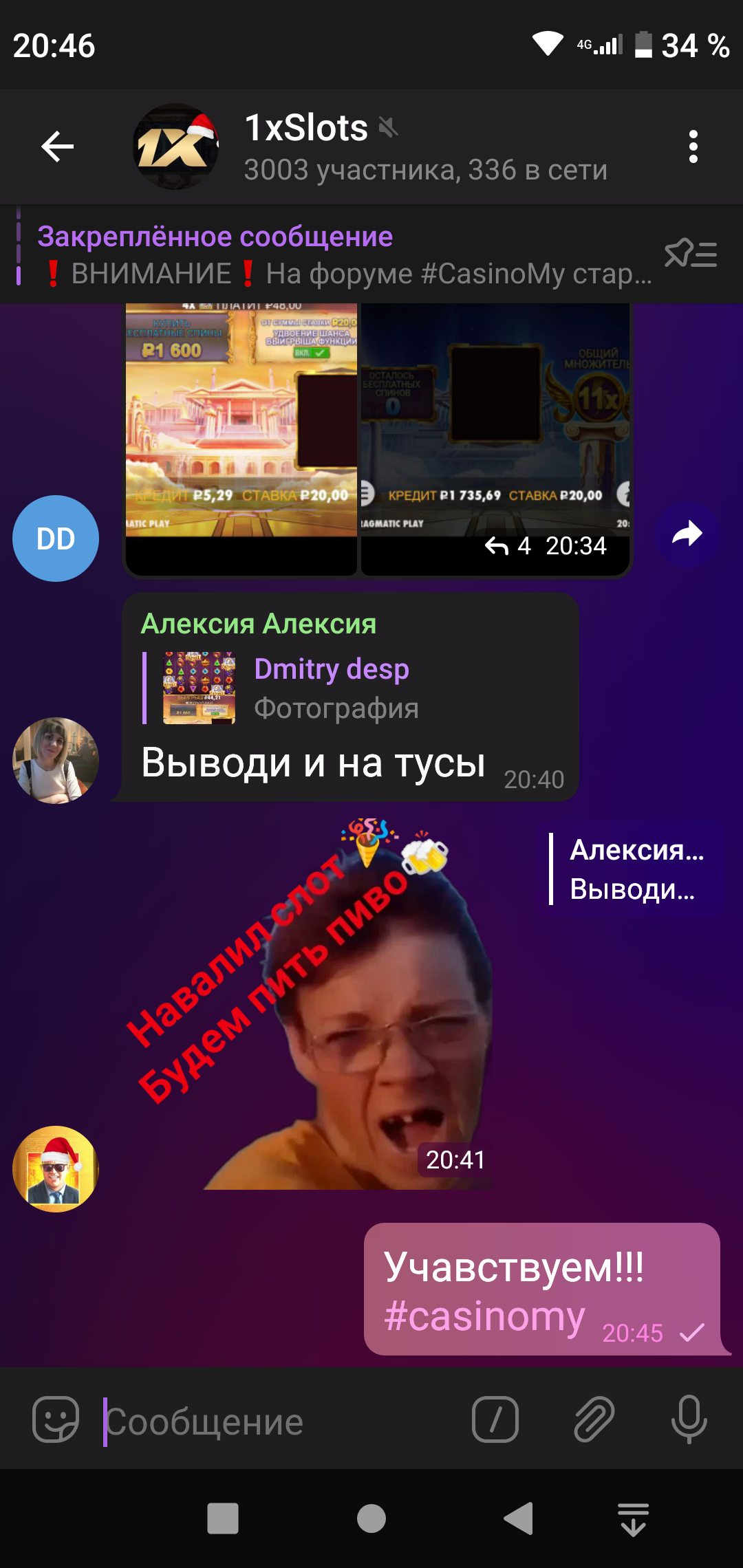Record a voice message with microphone

click(x=689, y=1419)
